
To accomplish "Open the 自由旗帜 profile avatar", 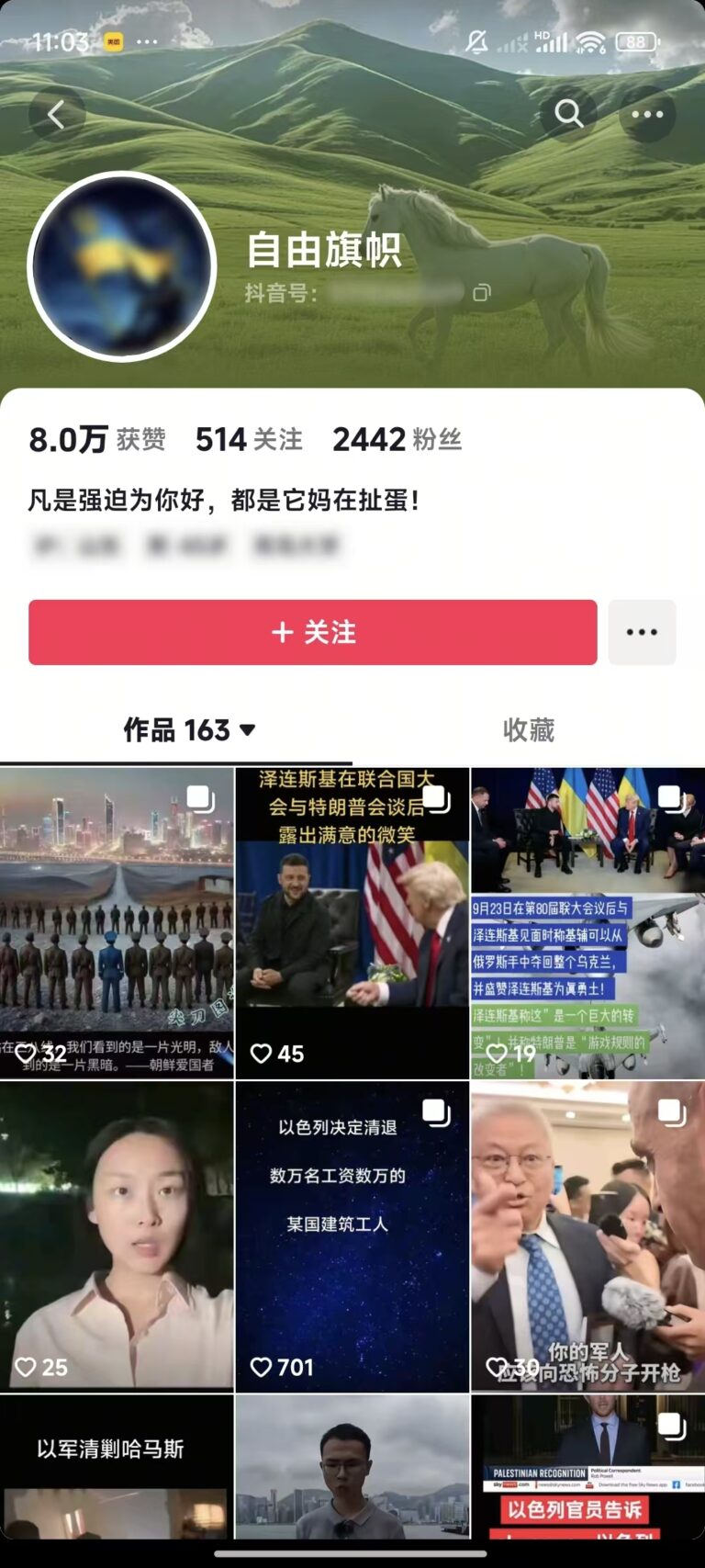I will tap(122, 266).
